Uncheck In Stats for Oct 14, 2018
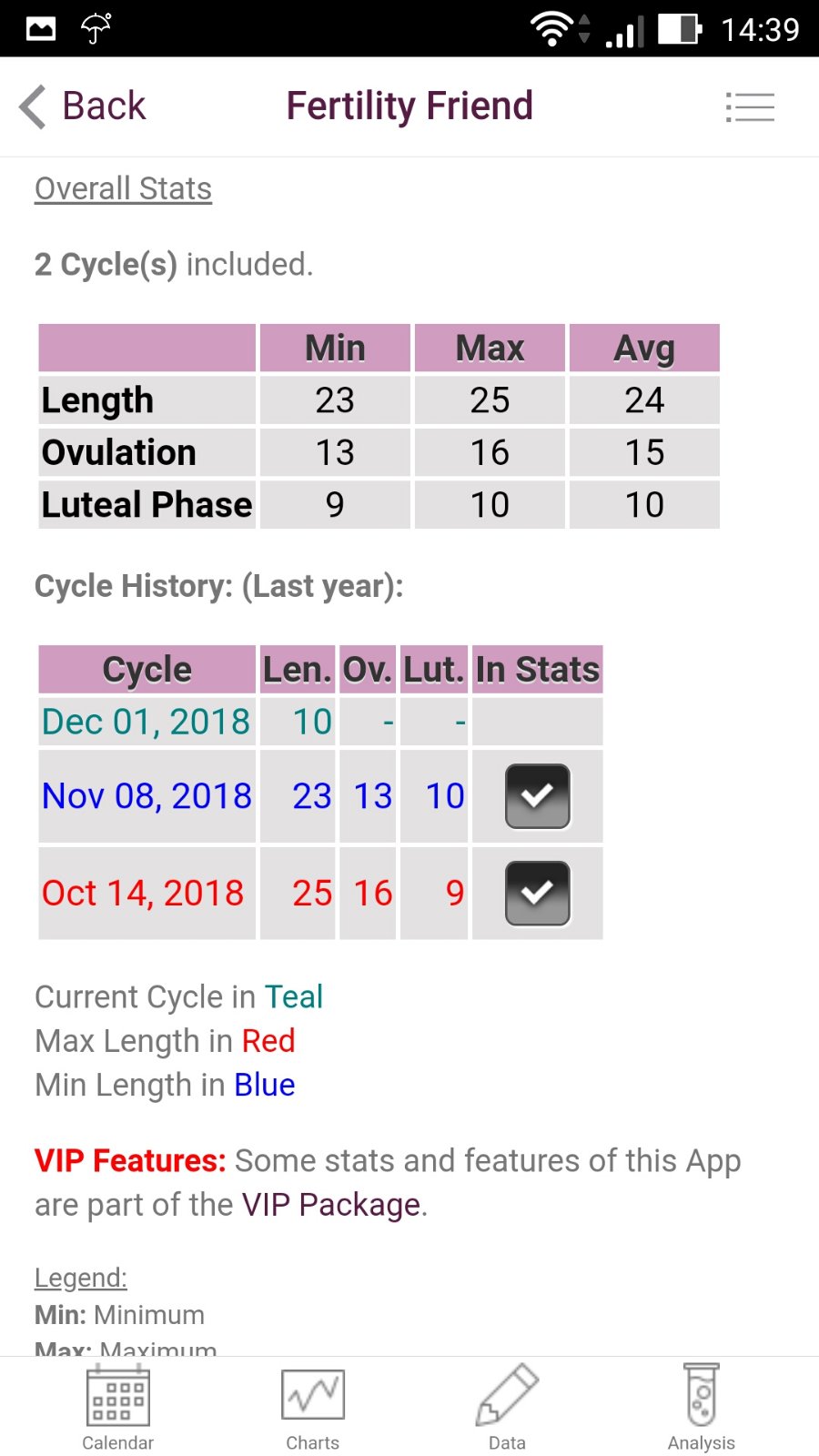819x1456 pixels. tap(537, 893)
